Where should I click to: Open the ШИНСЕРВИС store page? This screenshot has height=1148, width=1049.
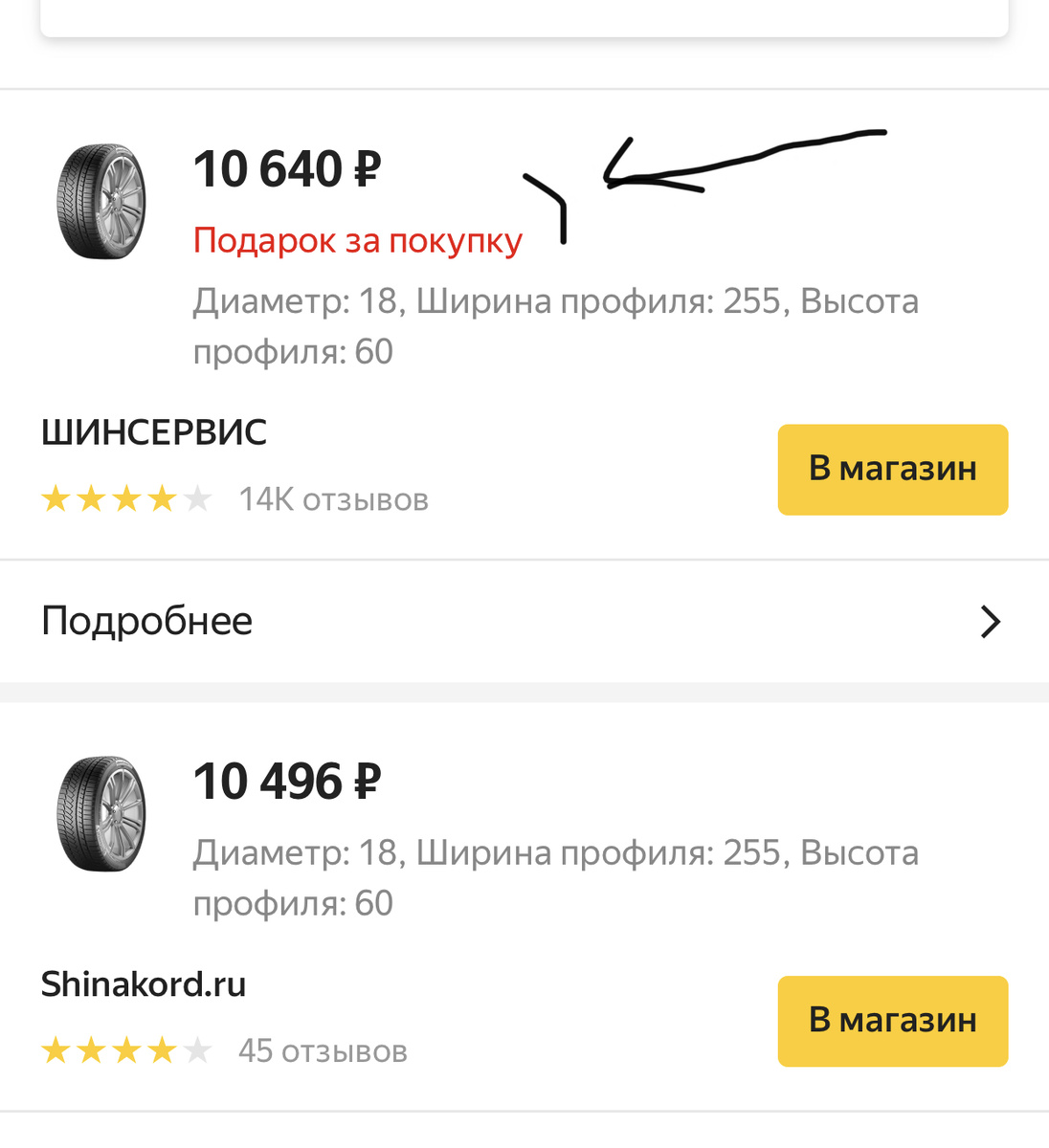coord(153,431)
